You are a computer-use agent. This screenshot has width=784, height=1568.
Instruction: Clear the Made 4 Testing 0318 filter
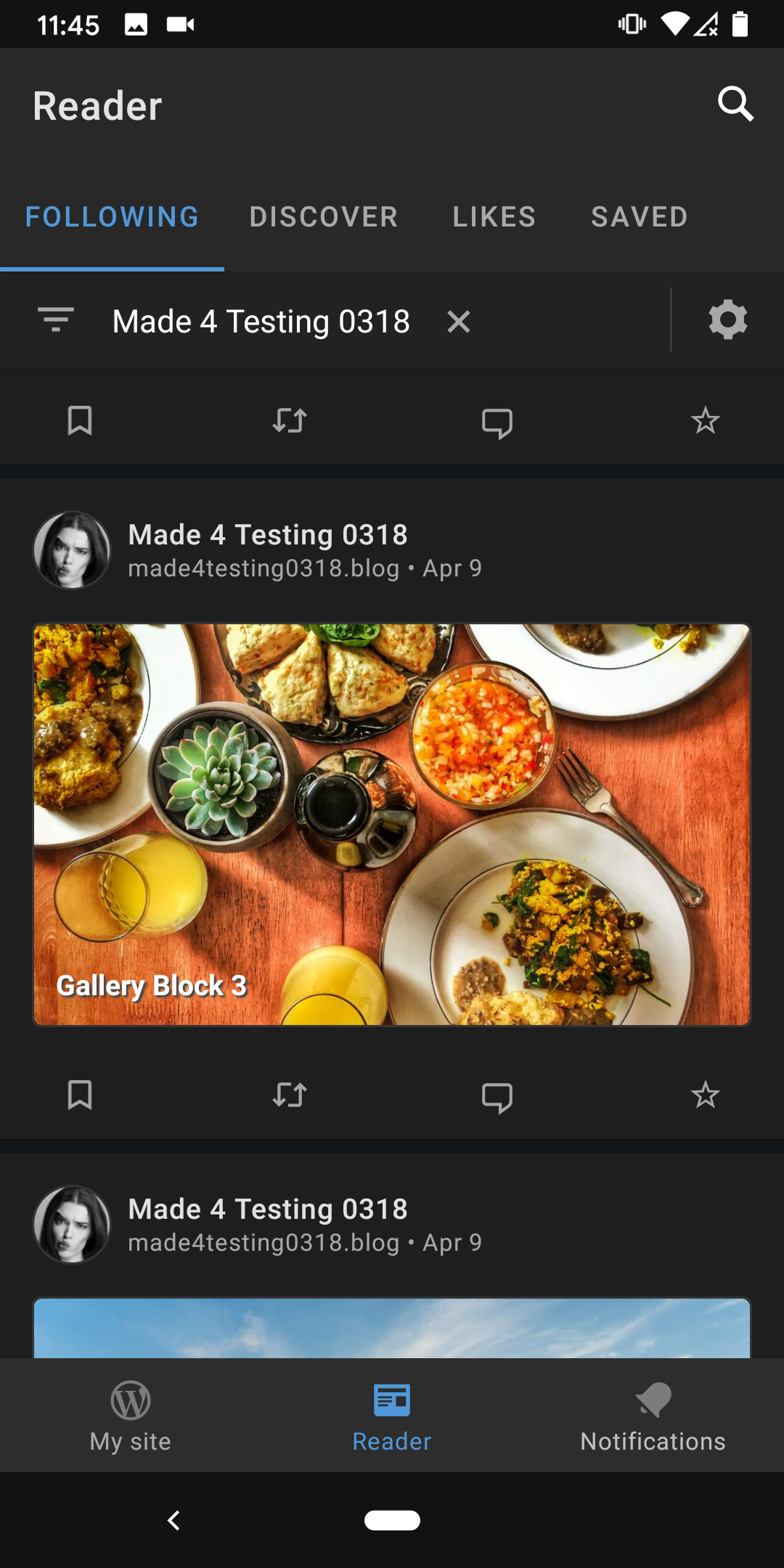coord(459,320)
